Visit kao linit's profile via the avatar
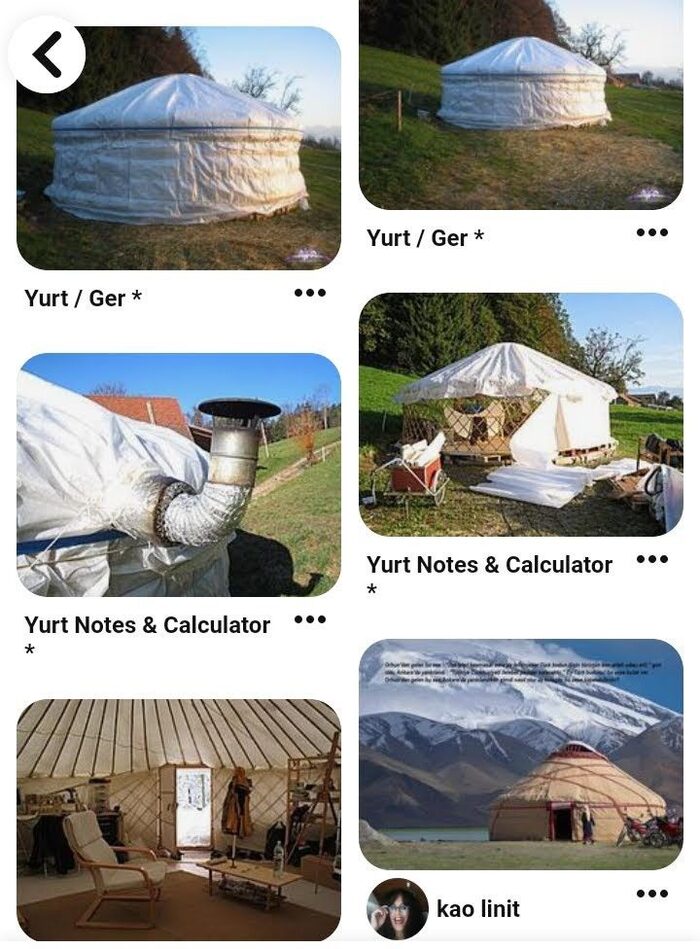The image size is (700, 949). [x=397, y=909]
